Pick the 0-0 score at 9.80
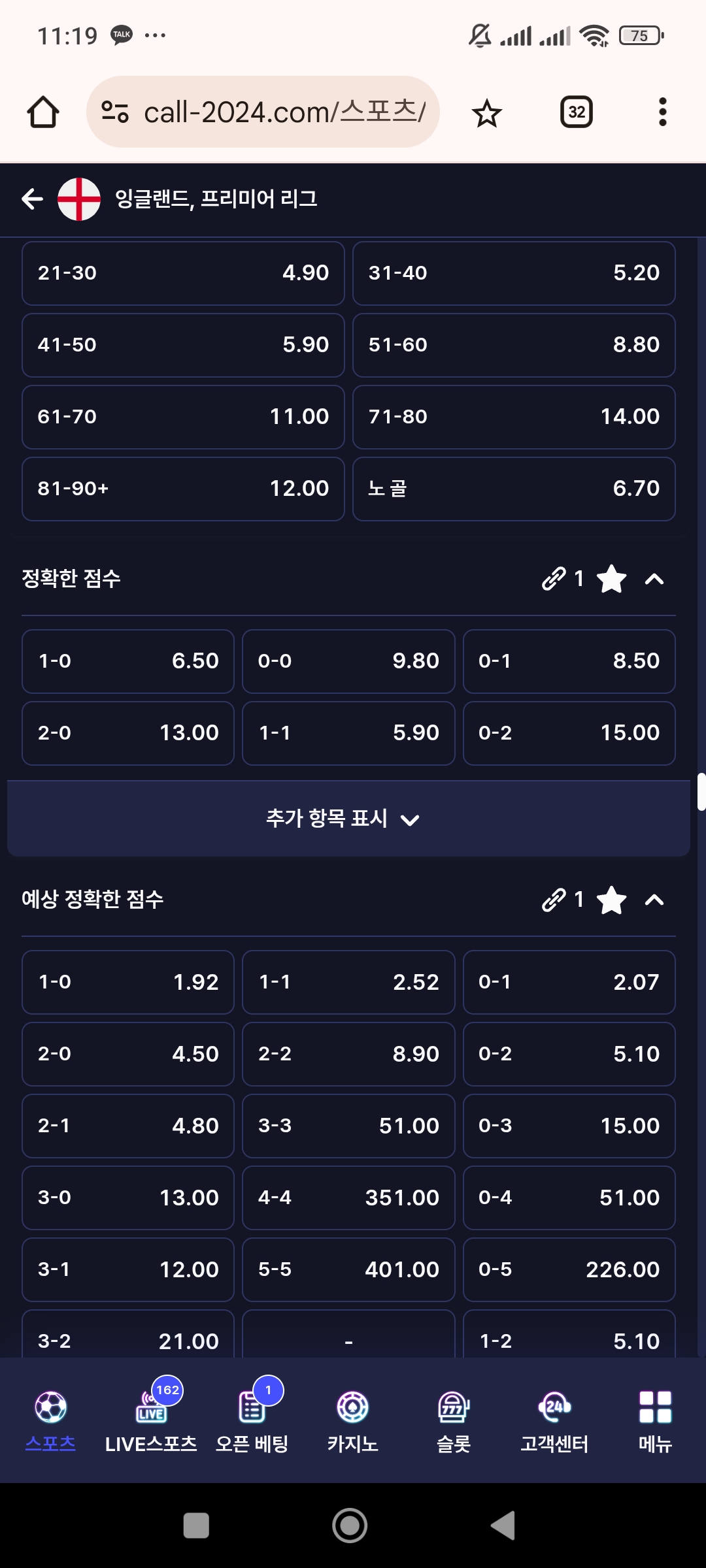The width and height of the screenshot is (706, 1568). (348, 661)
